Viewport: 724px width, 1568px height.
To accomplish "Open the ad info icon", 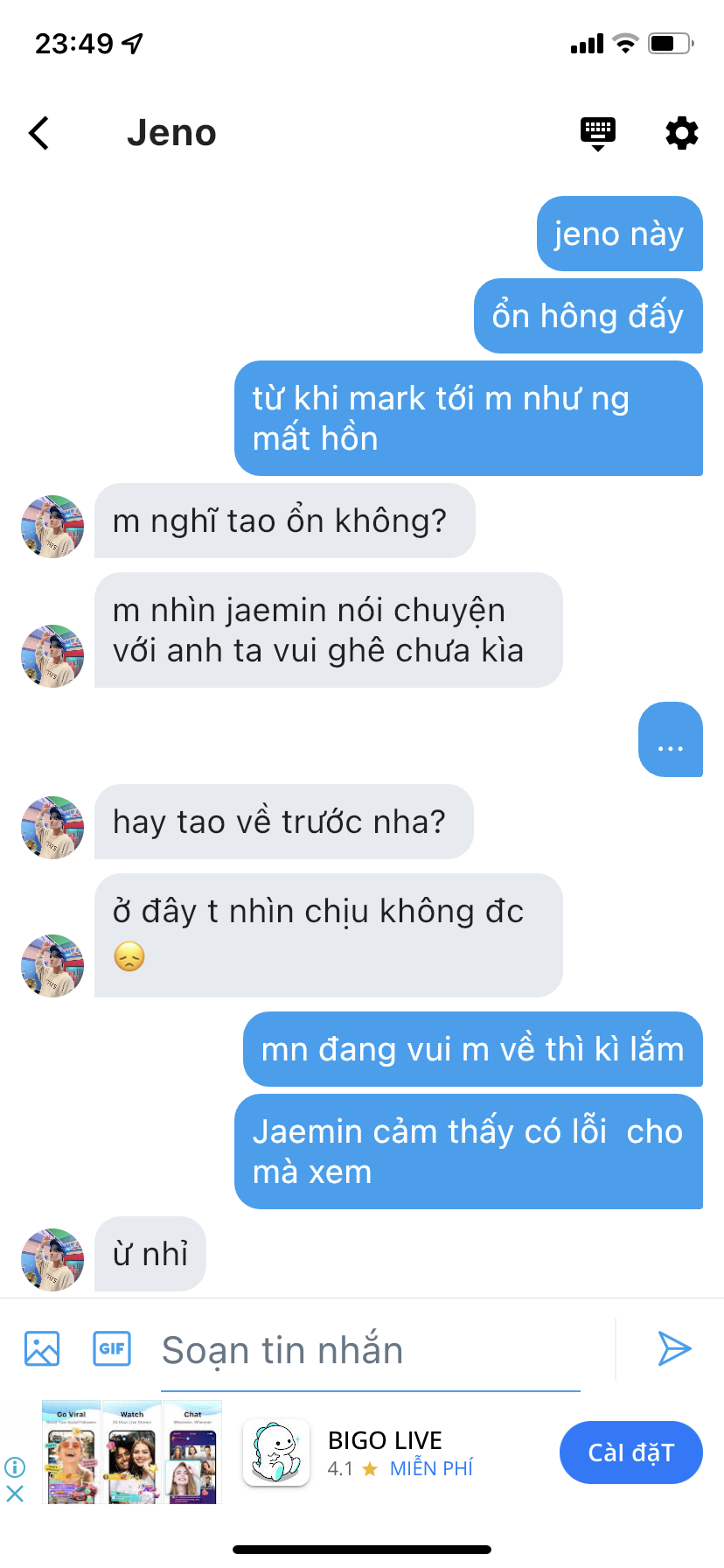I will 15,1466.
